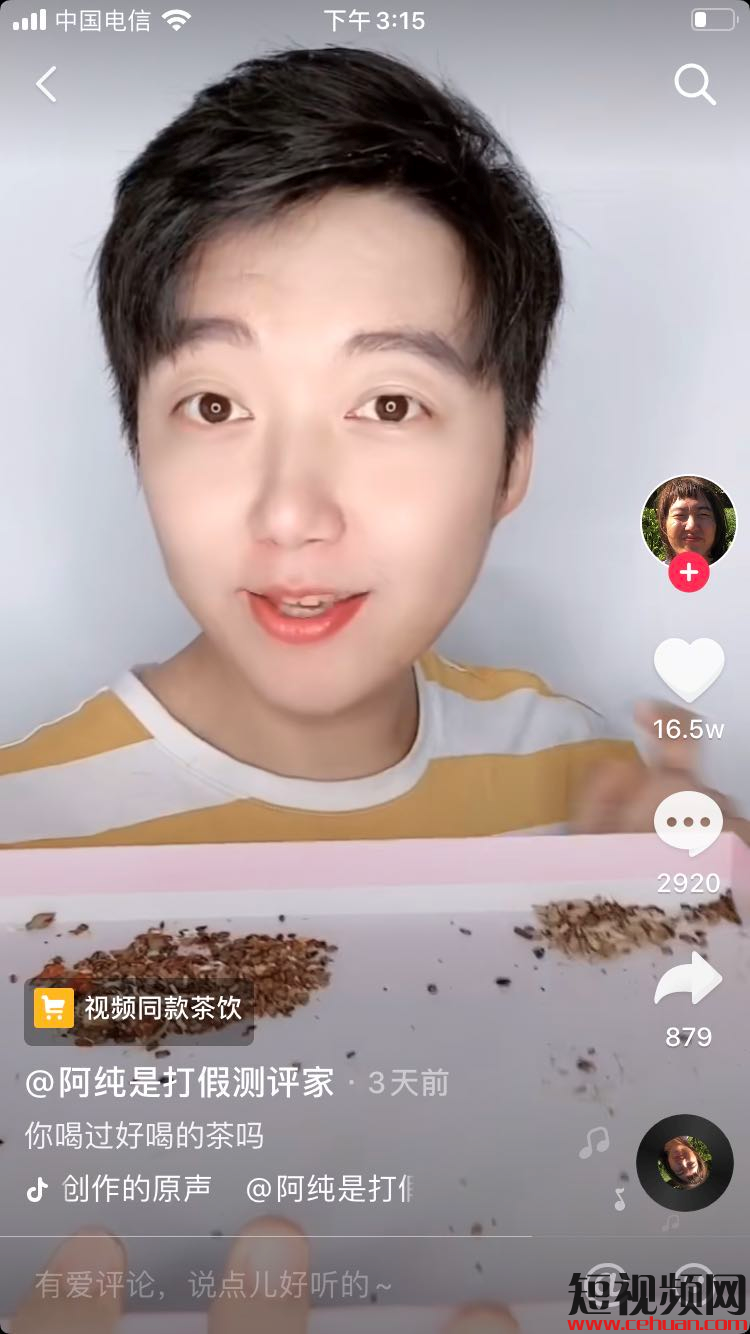
Task: Go back with the top-left arrow
Action: coord(46,84)
